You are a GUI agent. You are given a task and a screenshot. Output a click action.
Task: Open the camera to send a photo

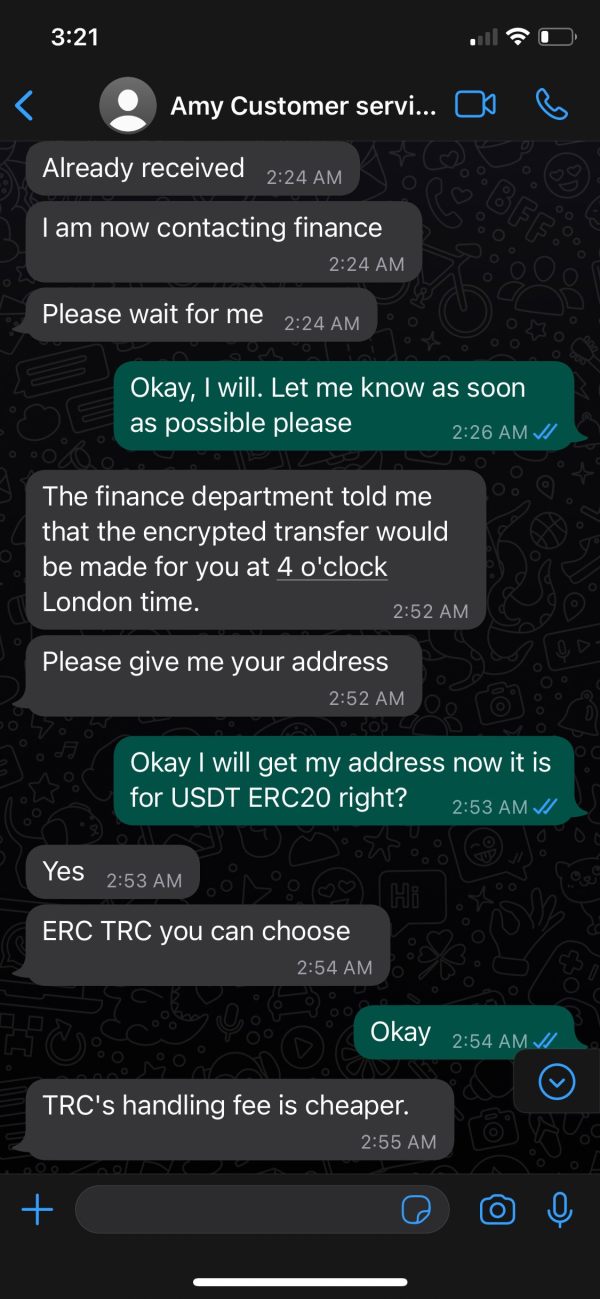pos(497,1210)
